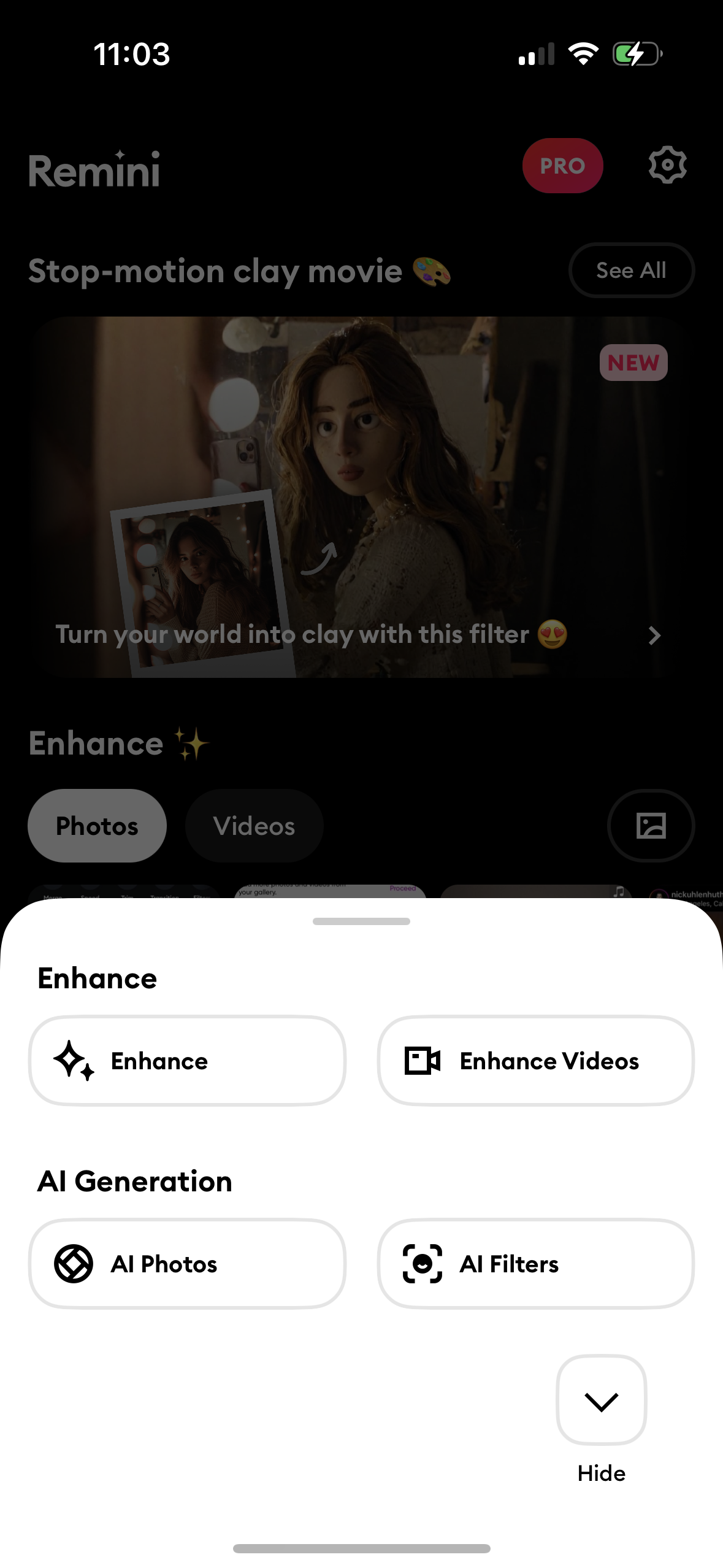Switch to the Videos filter pill
Image resolution: width=723 pixels, height=1568 pixels.
[x=254, y=826]
